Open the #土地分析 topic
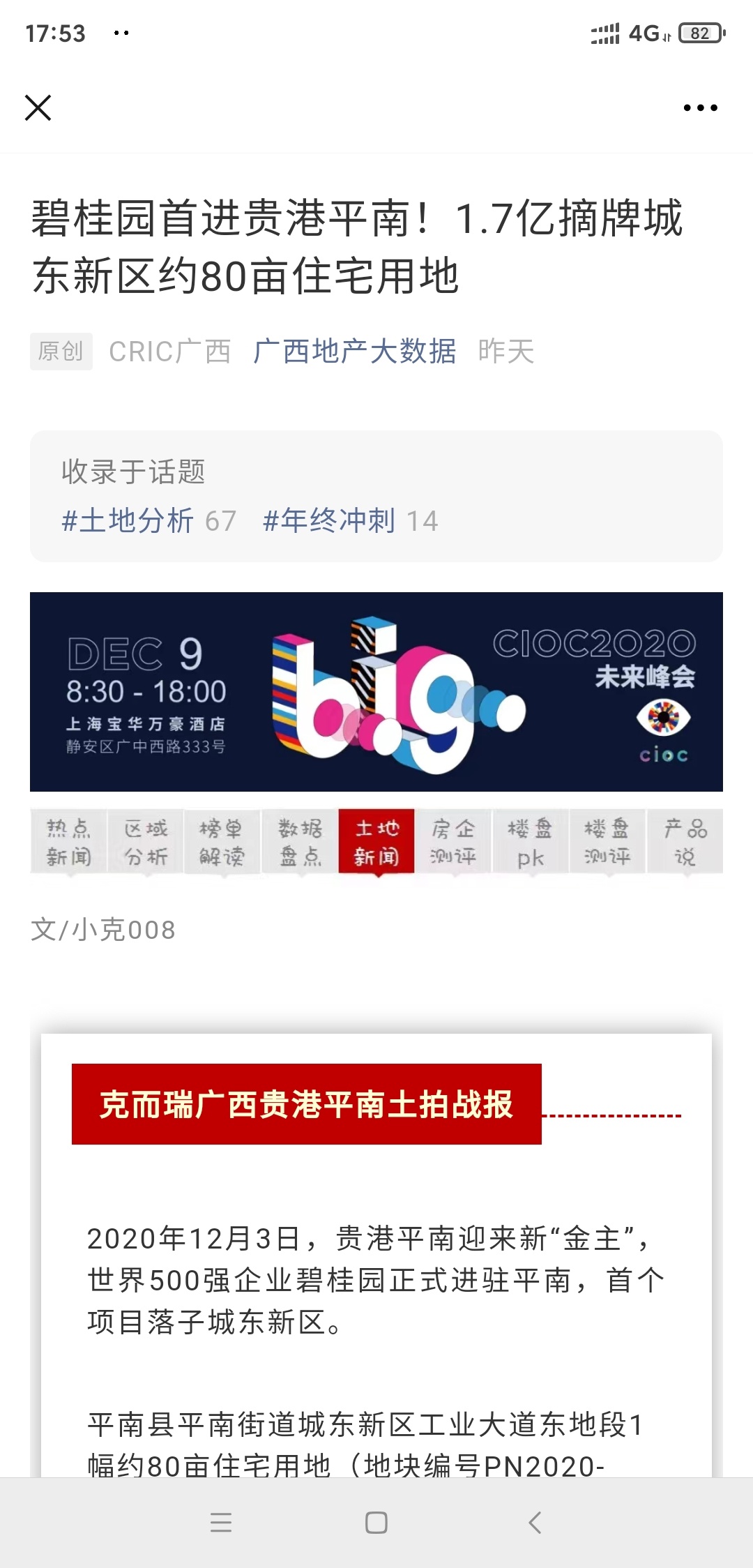The image size is (753, 1568). (128, 521)
